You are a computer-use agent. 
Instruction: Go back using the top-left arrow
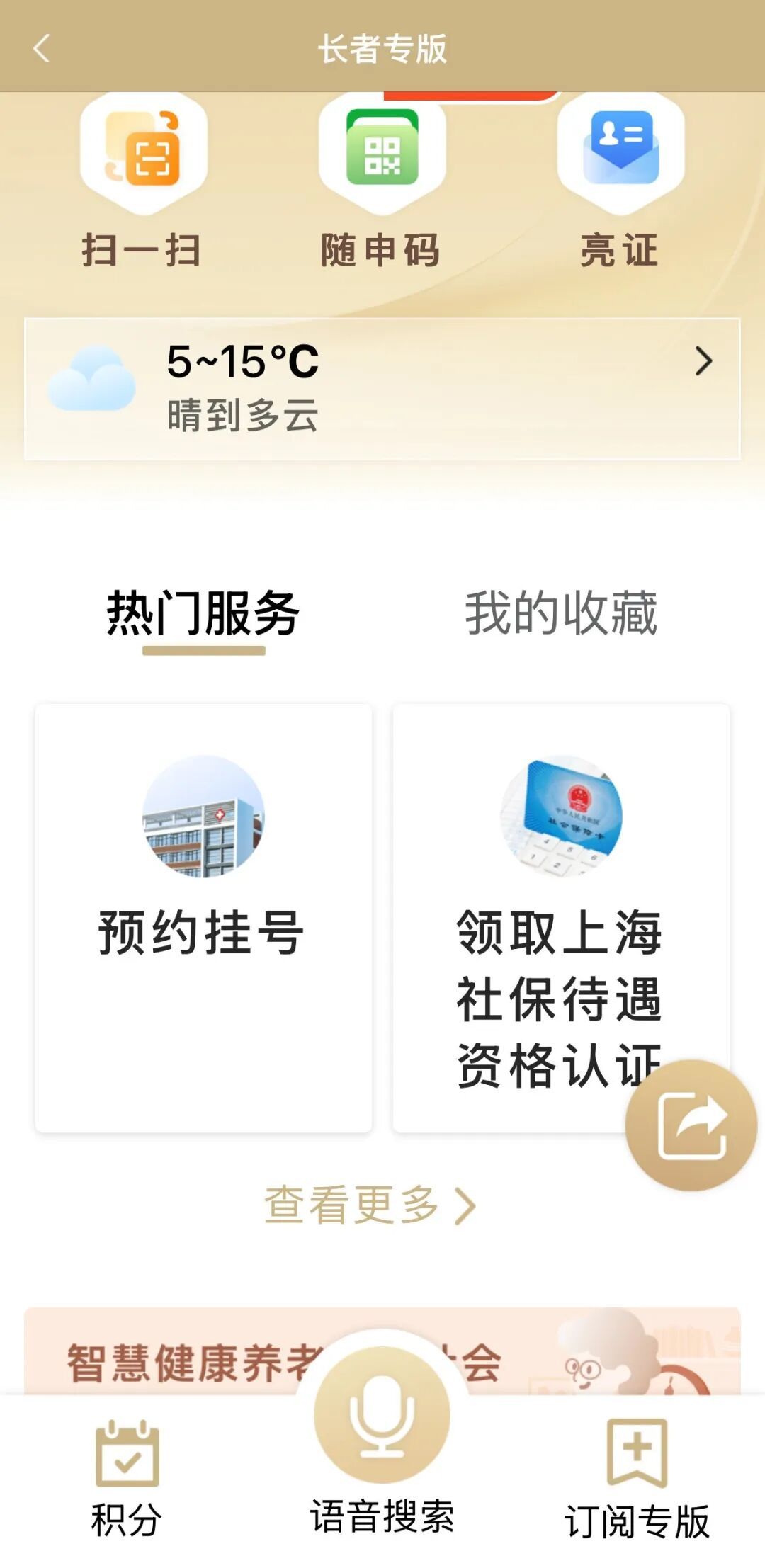pos(42,49)
